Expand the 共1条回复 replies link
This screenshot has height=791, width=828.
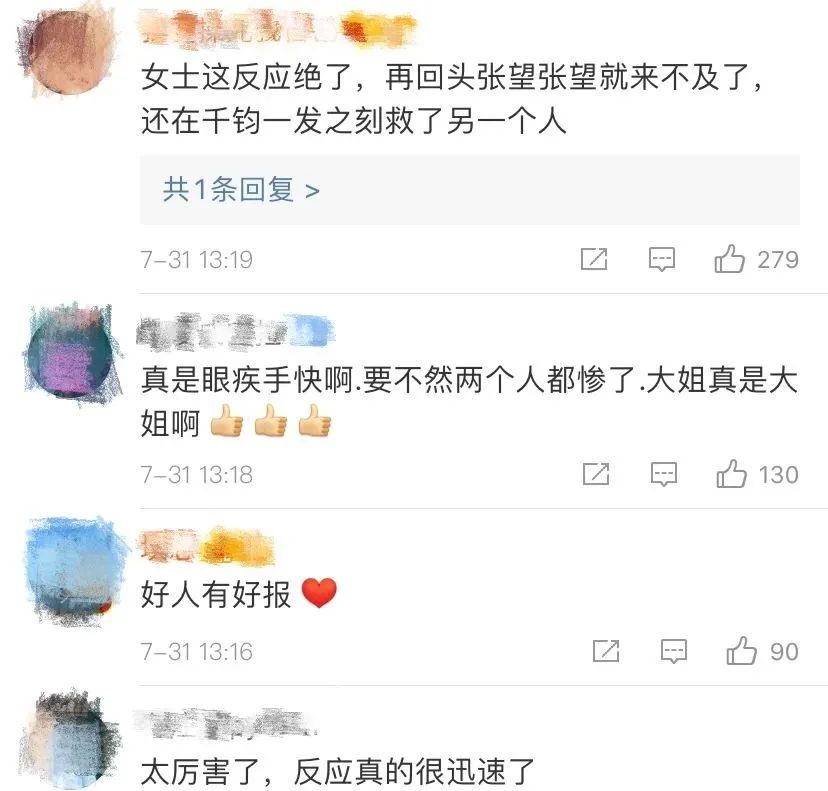[x=241, y=189]
